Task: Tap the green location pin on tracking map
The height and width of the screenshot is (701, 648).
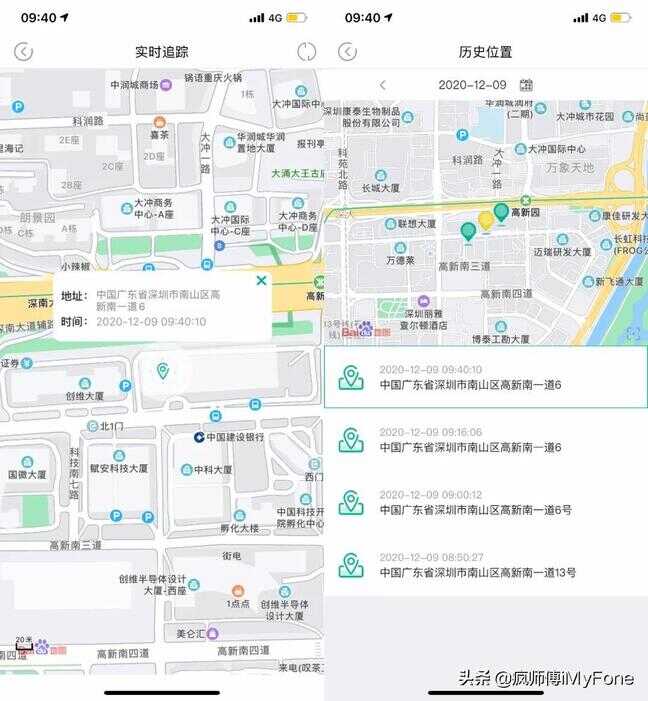Action: pyautogui.click(x=162, y=371)
